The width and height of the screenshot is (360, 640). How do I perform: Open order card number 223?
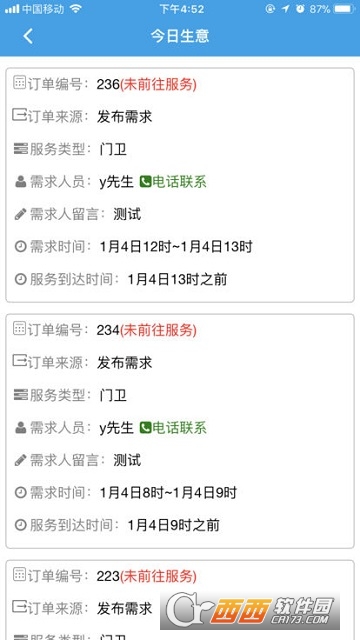(180, 600)
